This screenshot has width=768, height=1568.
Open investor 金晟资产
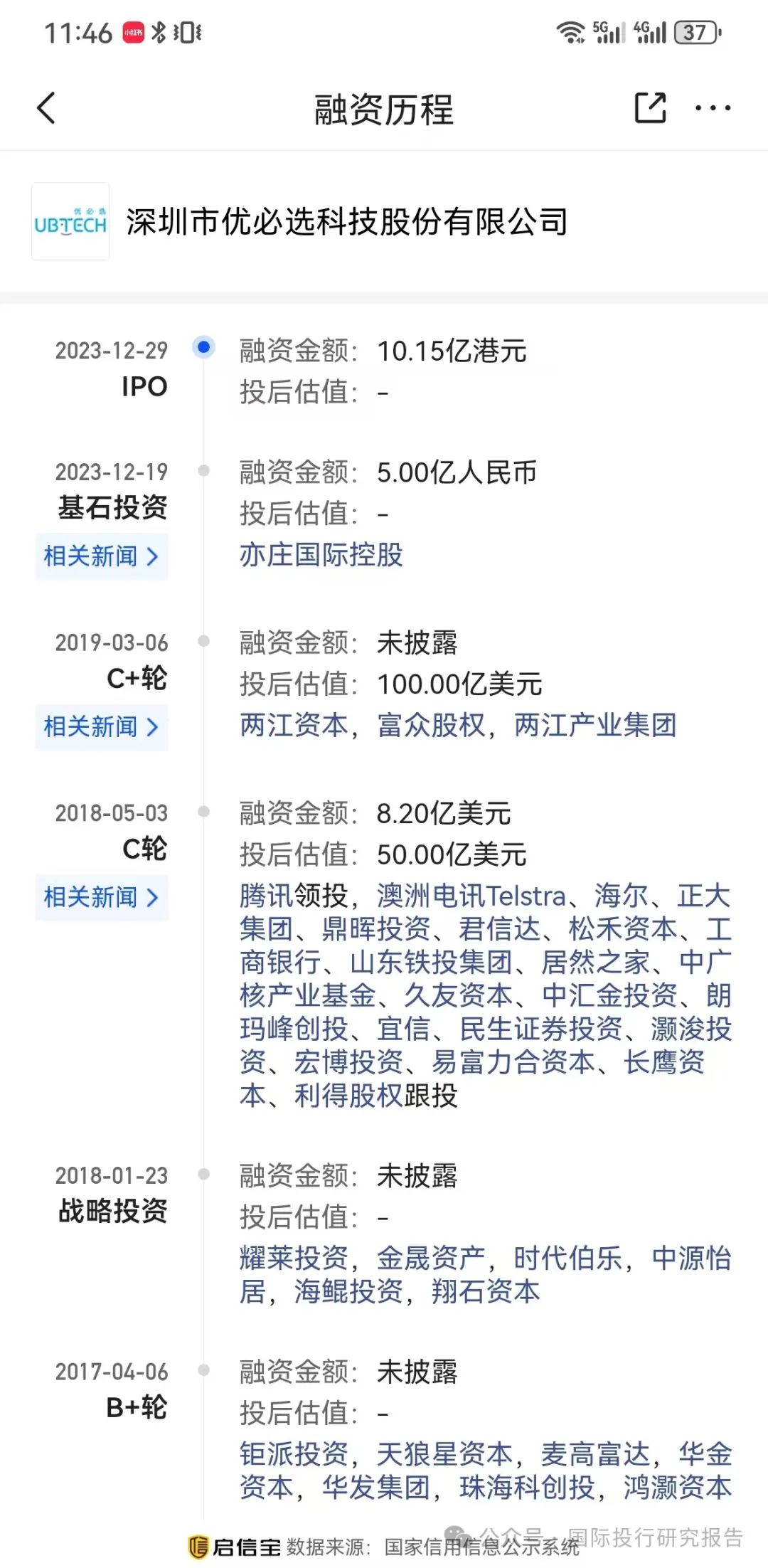coord(431,1258)
